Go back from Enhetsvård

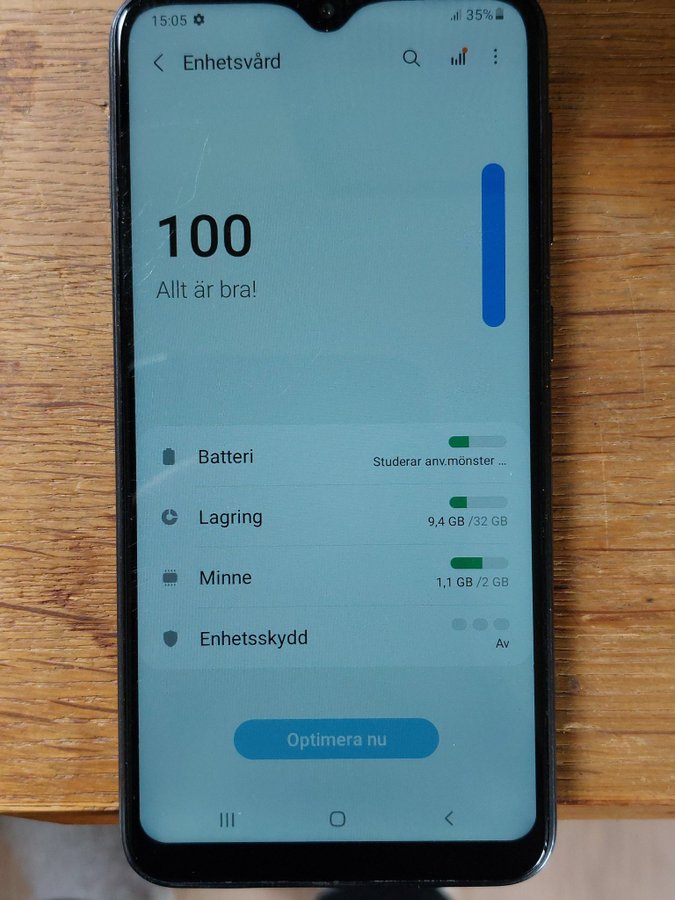(158, 62)
